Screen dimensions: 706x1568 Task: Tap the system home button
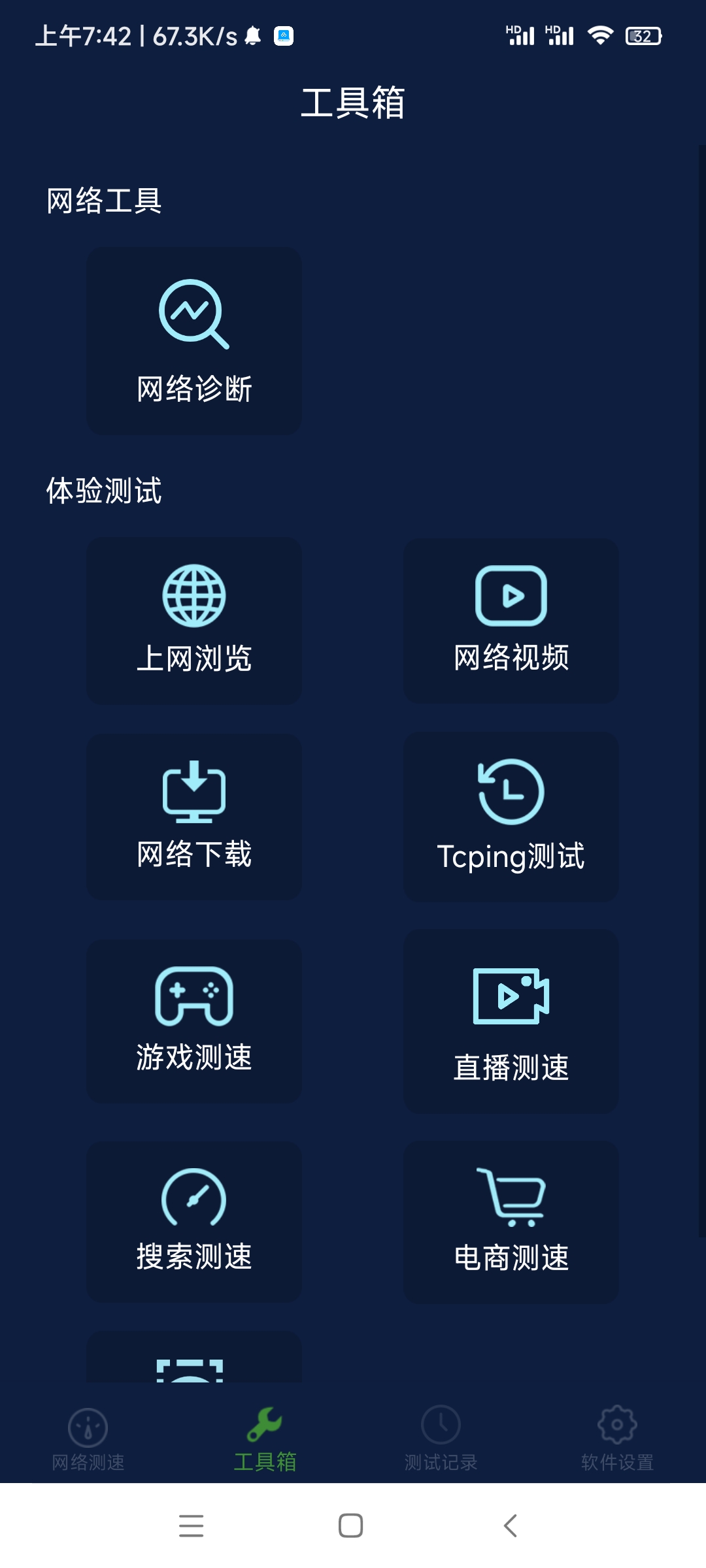351,1526
